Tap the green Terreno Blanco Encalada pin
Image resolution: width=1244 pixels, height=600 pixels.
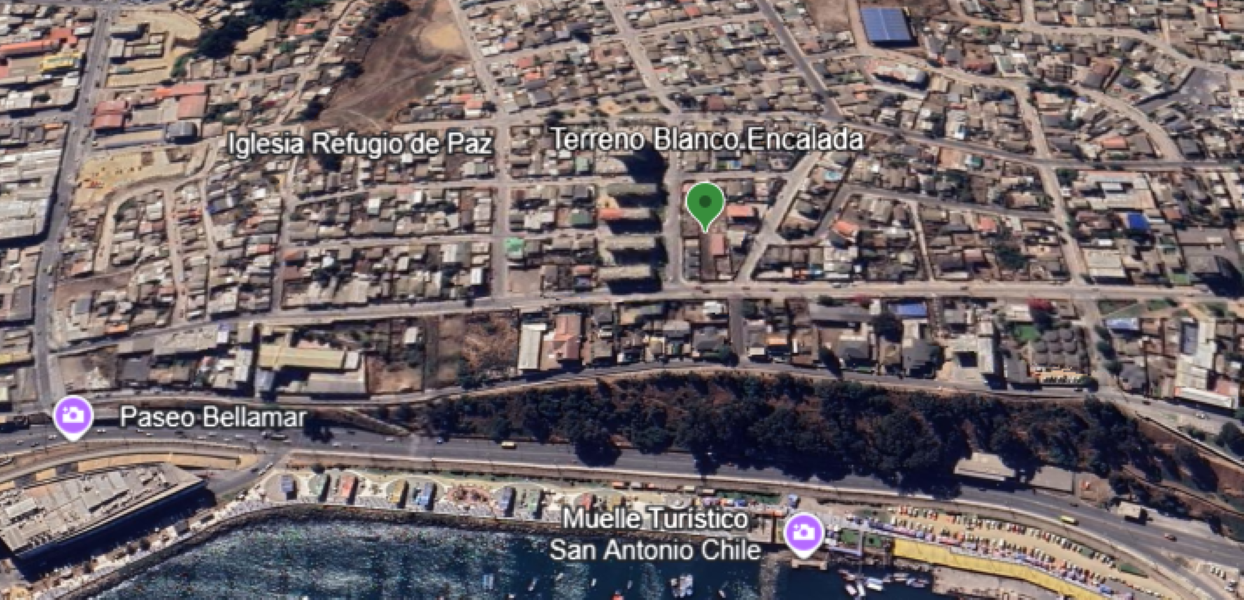coord(705,203)
